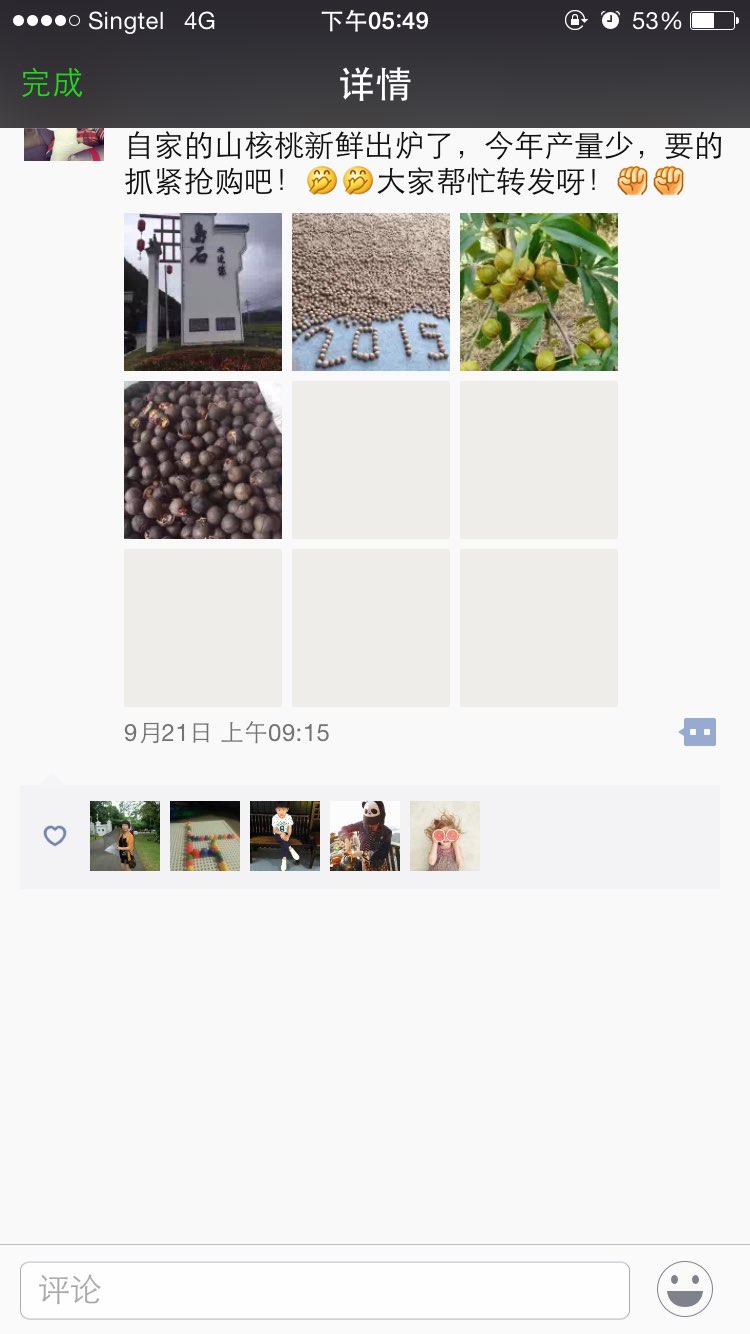Open profile of liker standing on the path
Viewport: 750px width, 1334px height.
pos(125,836)
